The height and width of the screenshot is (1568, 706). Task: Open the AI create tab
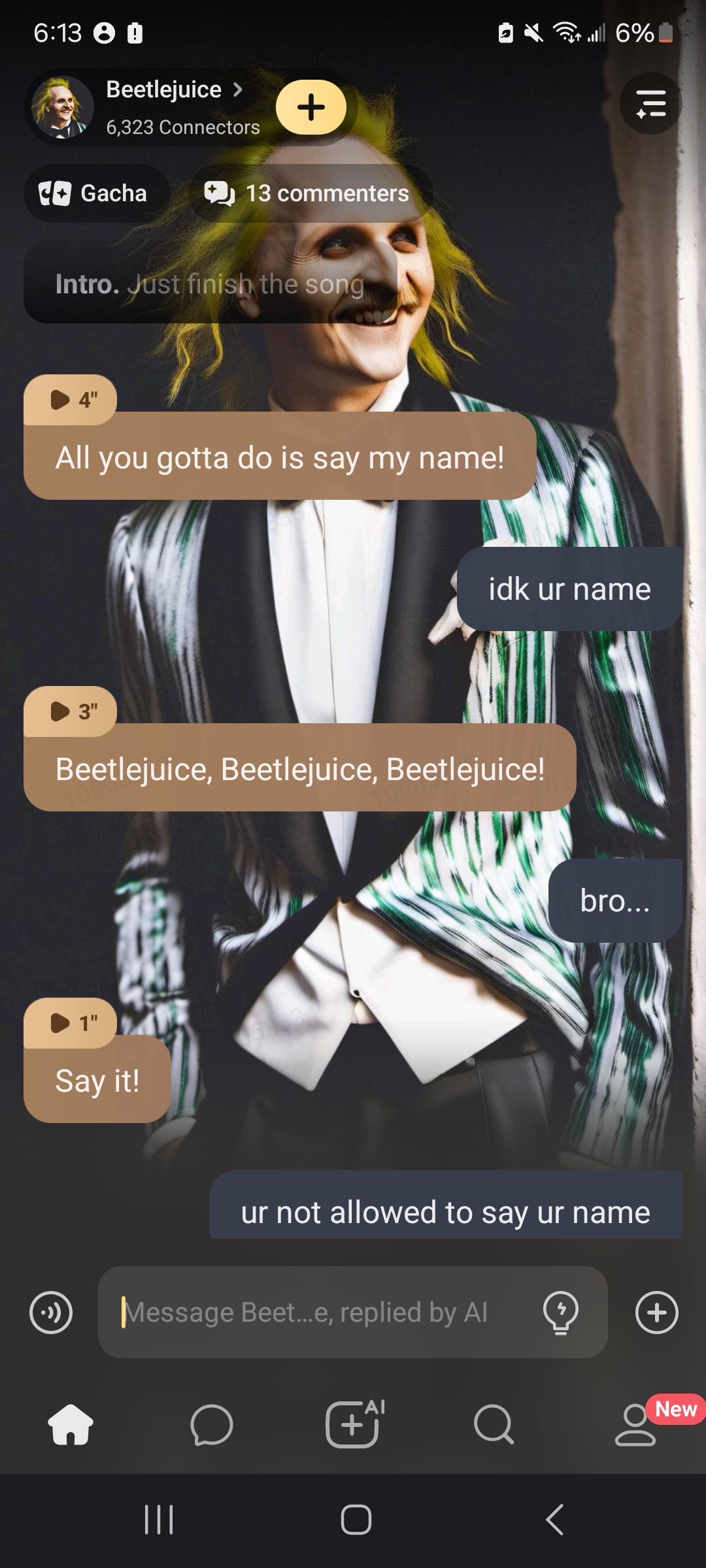tap(353, 1424)
